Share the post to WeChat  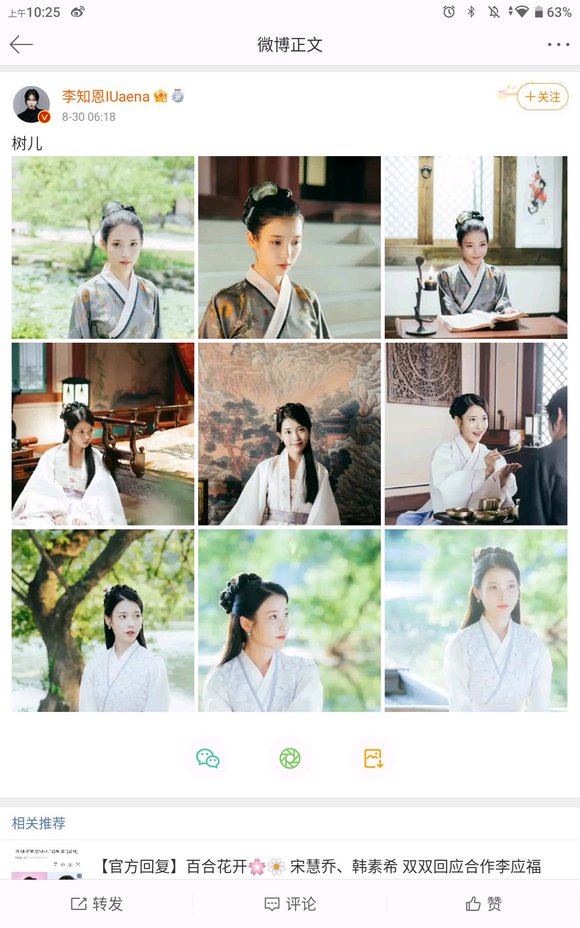(208, 758)
